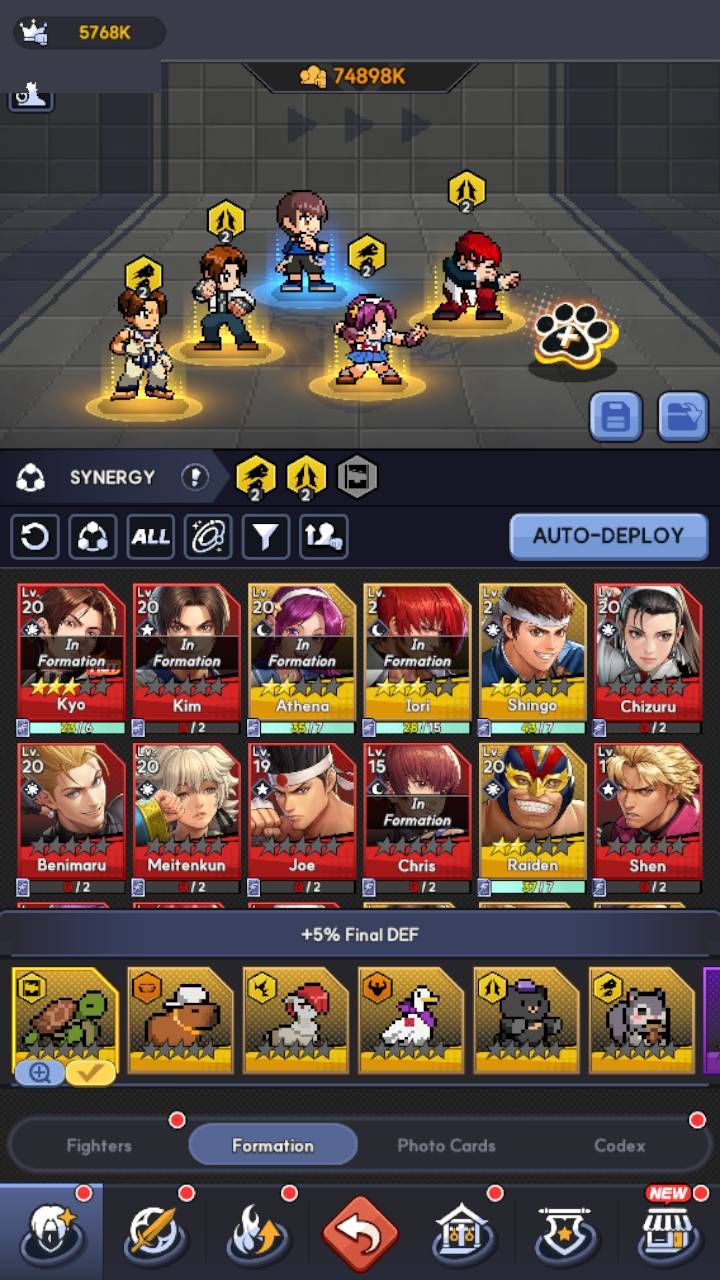Tap the AUTO-DEPLOY button
Image resolution: width=720 pixels, height=1280 pixels.
coord(608,536)
